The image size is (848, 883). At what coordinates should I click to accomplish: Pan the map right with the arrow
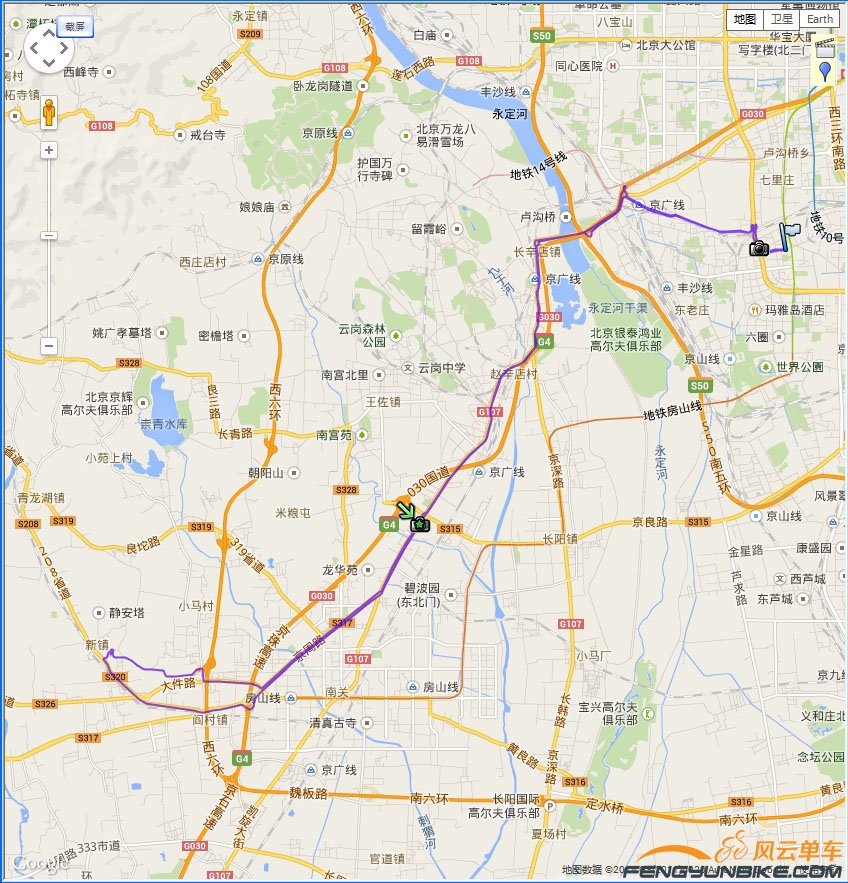click(65, 48)
